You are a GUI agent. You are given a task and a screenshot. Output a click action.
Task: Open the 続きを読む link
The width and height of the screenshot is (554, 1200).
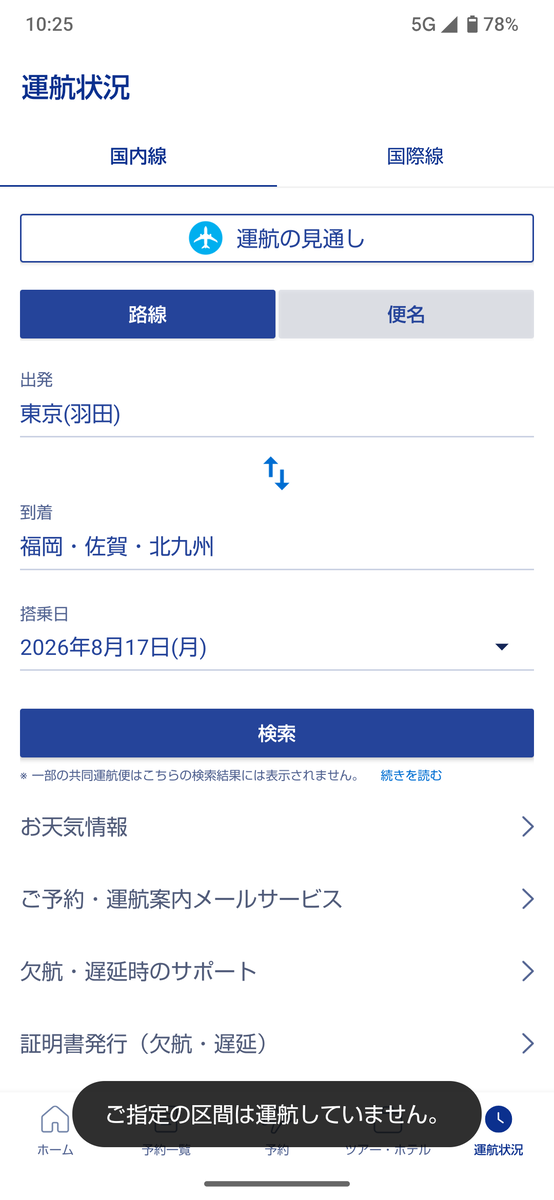[411, 776]
